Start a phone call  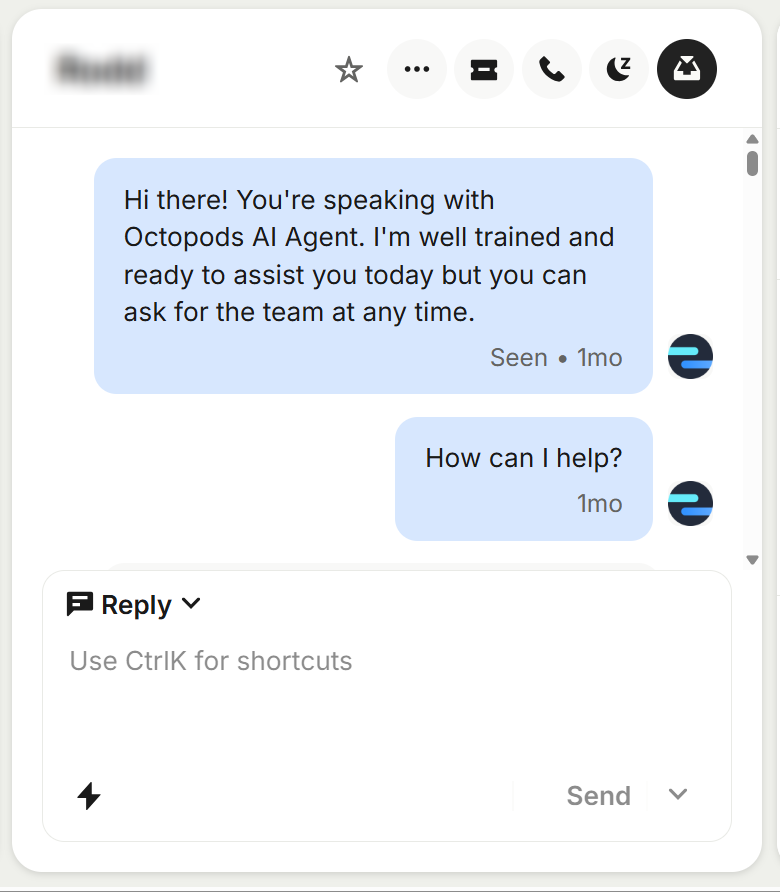click(x=551, y=70)
